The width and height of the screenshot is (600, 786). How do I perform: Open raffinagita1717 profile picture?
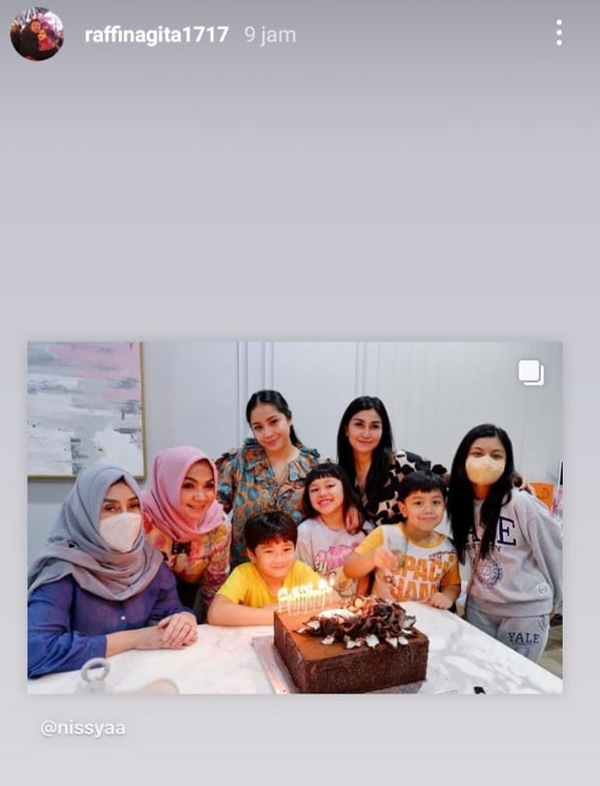coord(37,34)
